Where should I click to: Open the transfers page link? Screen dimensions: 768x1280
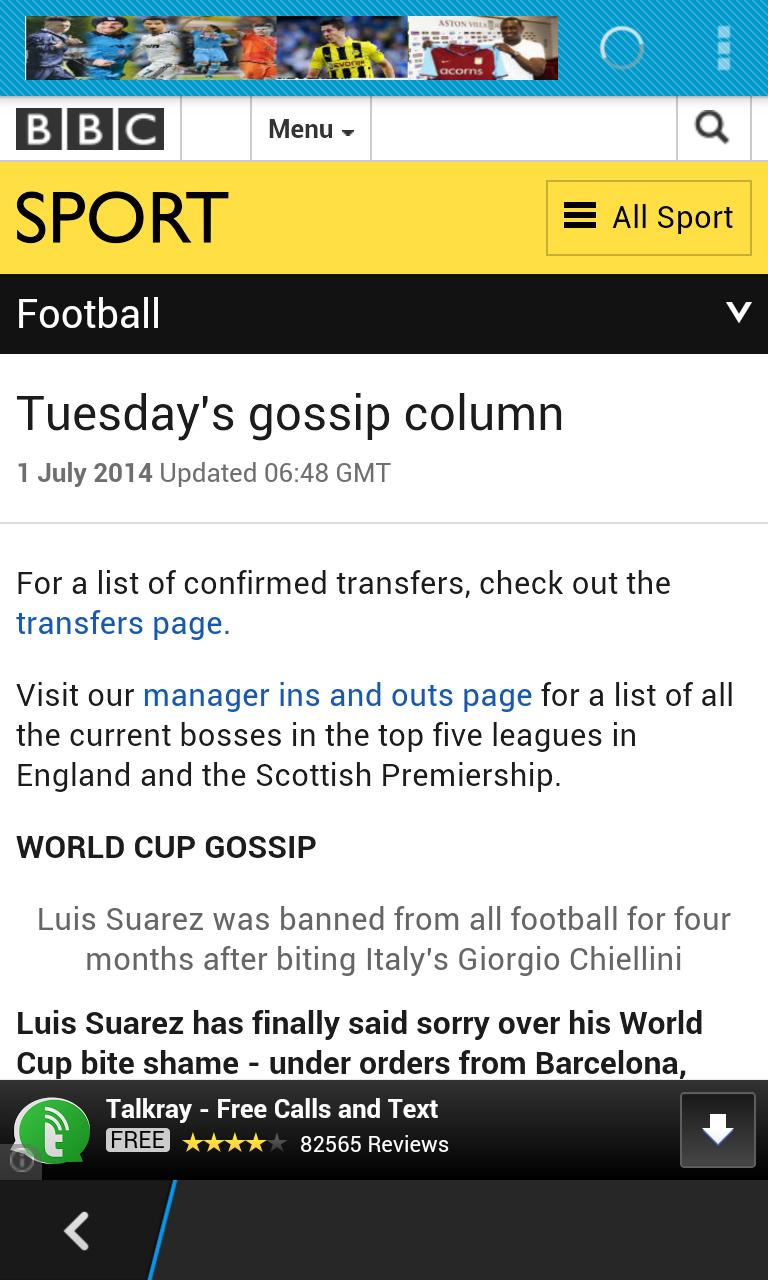123,623
